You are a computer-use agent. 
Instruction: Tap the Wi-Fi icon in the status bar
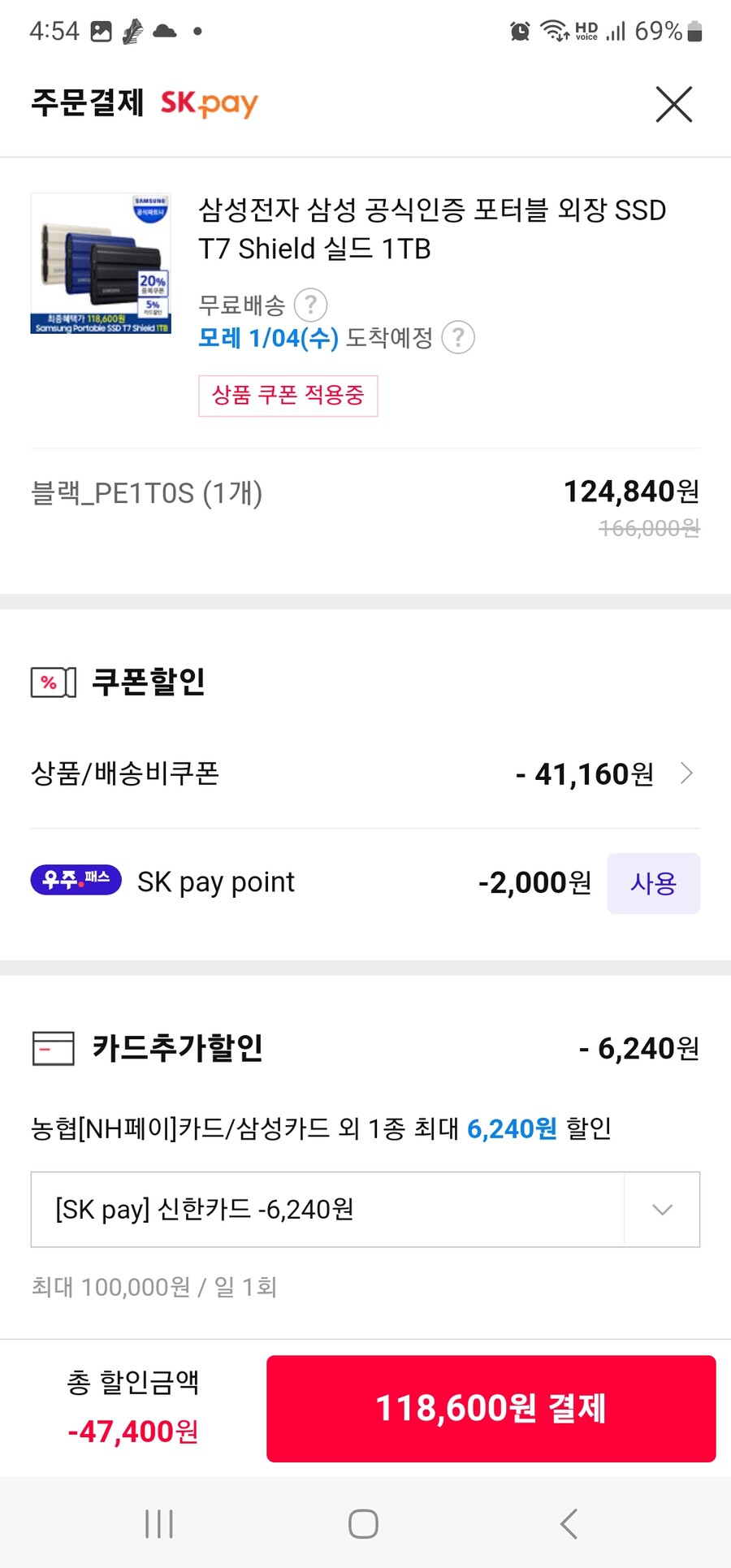pyautogui.click(x=551, y=31)
